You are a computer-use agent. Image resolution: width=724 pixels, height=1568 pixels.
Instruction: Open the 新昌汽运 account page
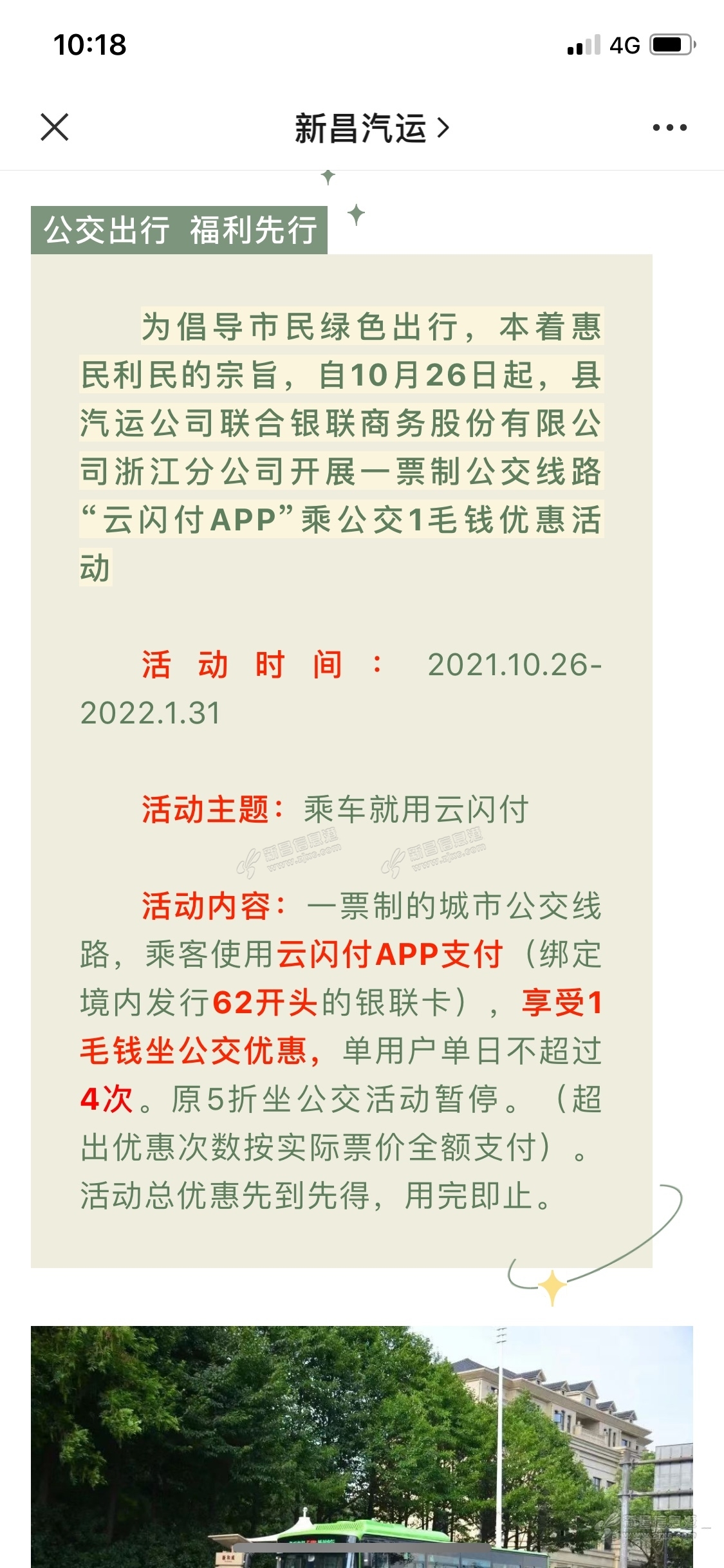point(371,128)
